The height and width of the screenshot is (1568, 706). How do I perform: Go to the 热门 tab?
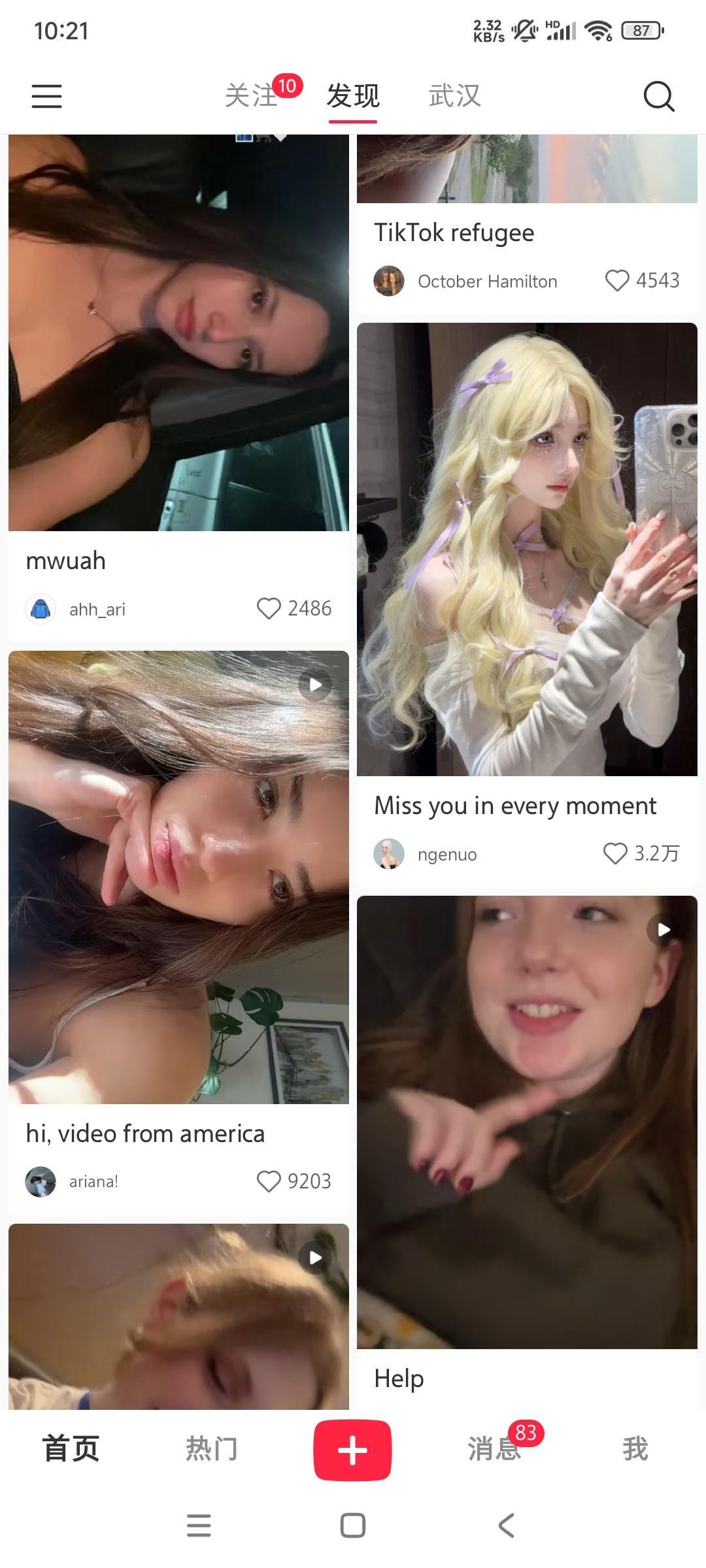pyautogui.click(x=212, y=1448)
